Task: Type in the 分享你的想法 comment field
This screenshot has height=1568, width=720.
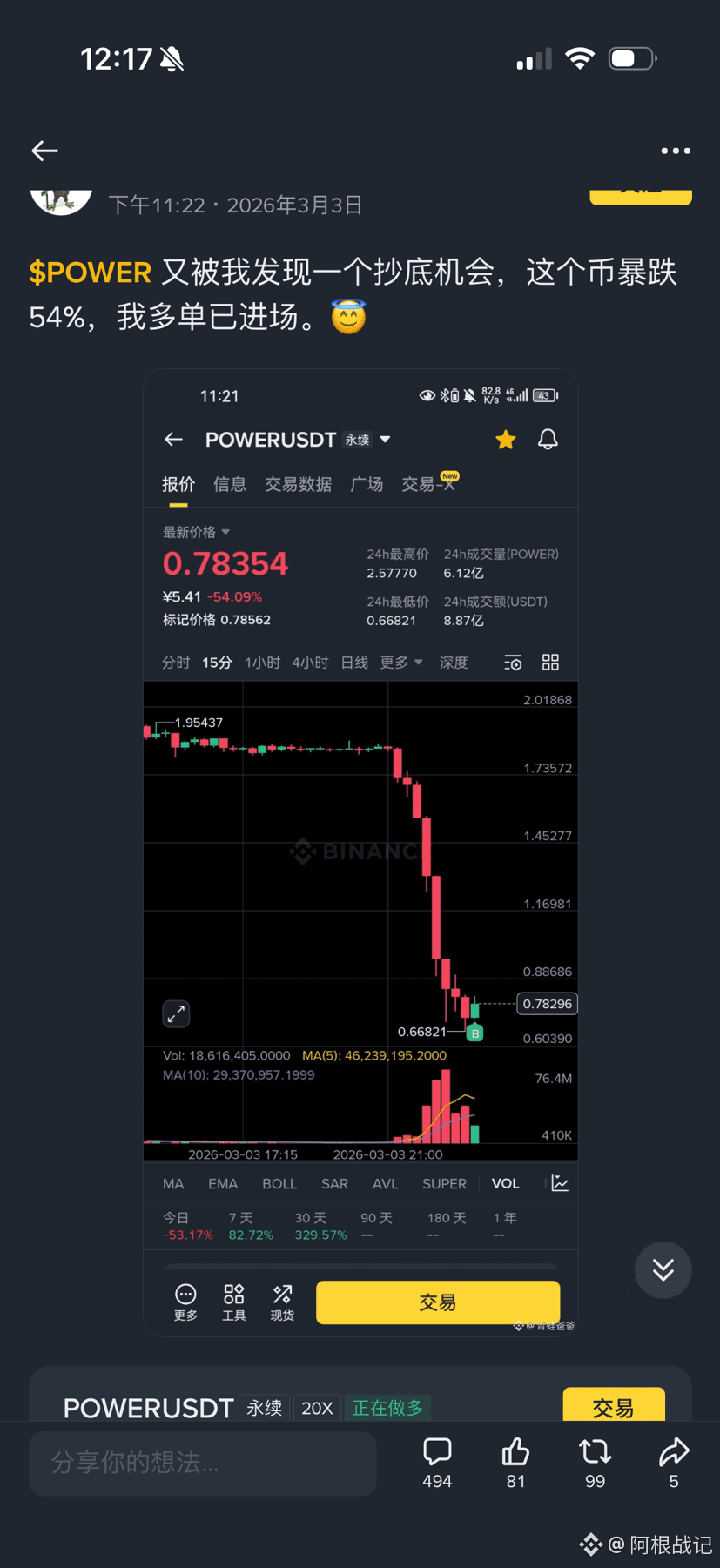Action: tap(203, 1463)
